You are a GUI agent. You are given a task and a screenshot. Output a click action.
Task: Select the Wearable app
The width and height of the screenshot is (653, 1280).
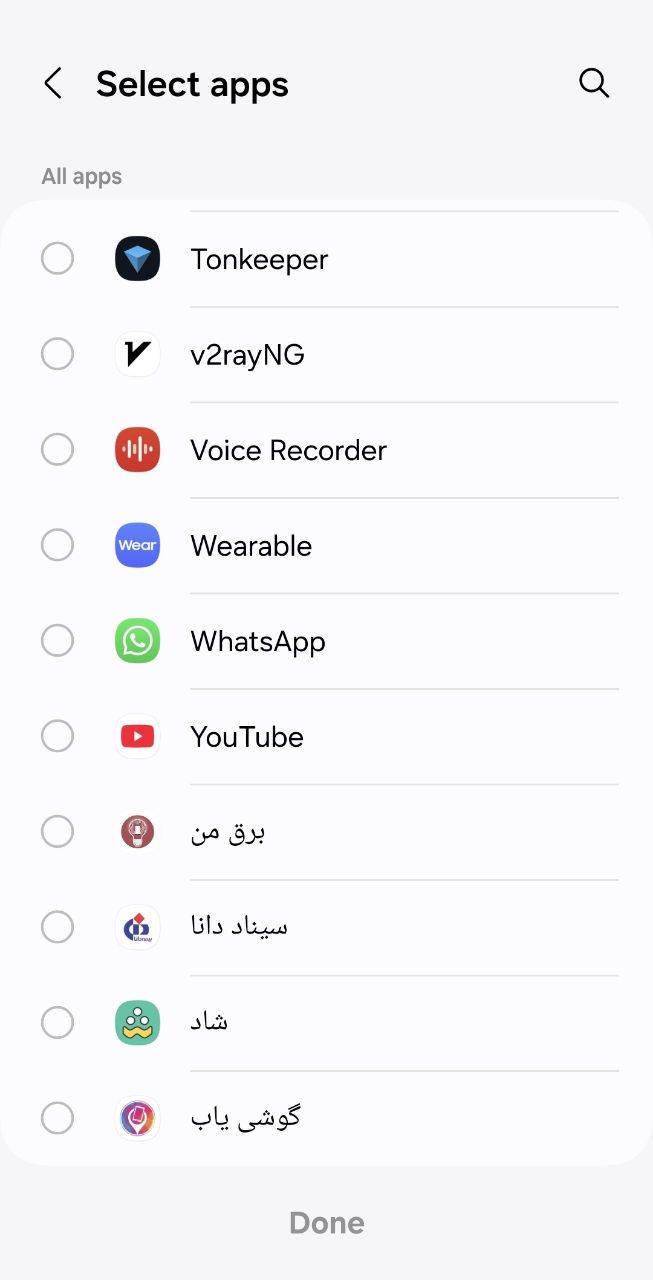click(x=57, y=545)
